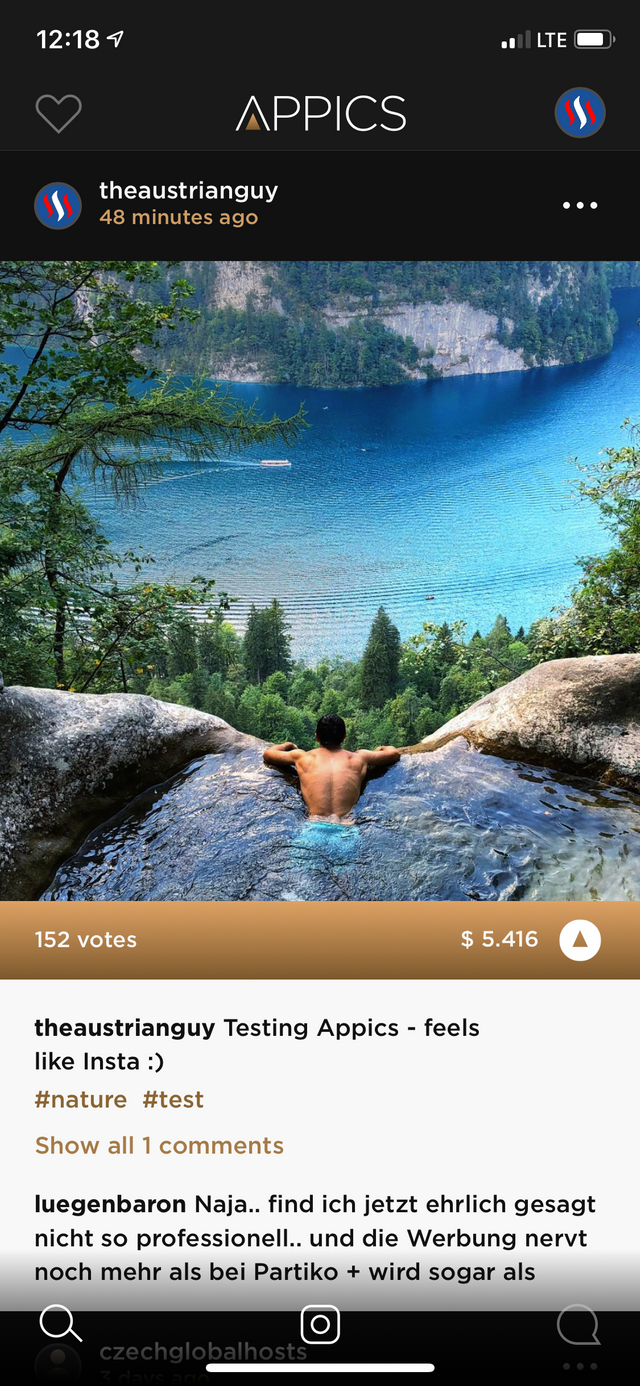
Task: Switch to the chat bubble tab
Action: tap(579, 1325)
